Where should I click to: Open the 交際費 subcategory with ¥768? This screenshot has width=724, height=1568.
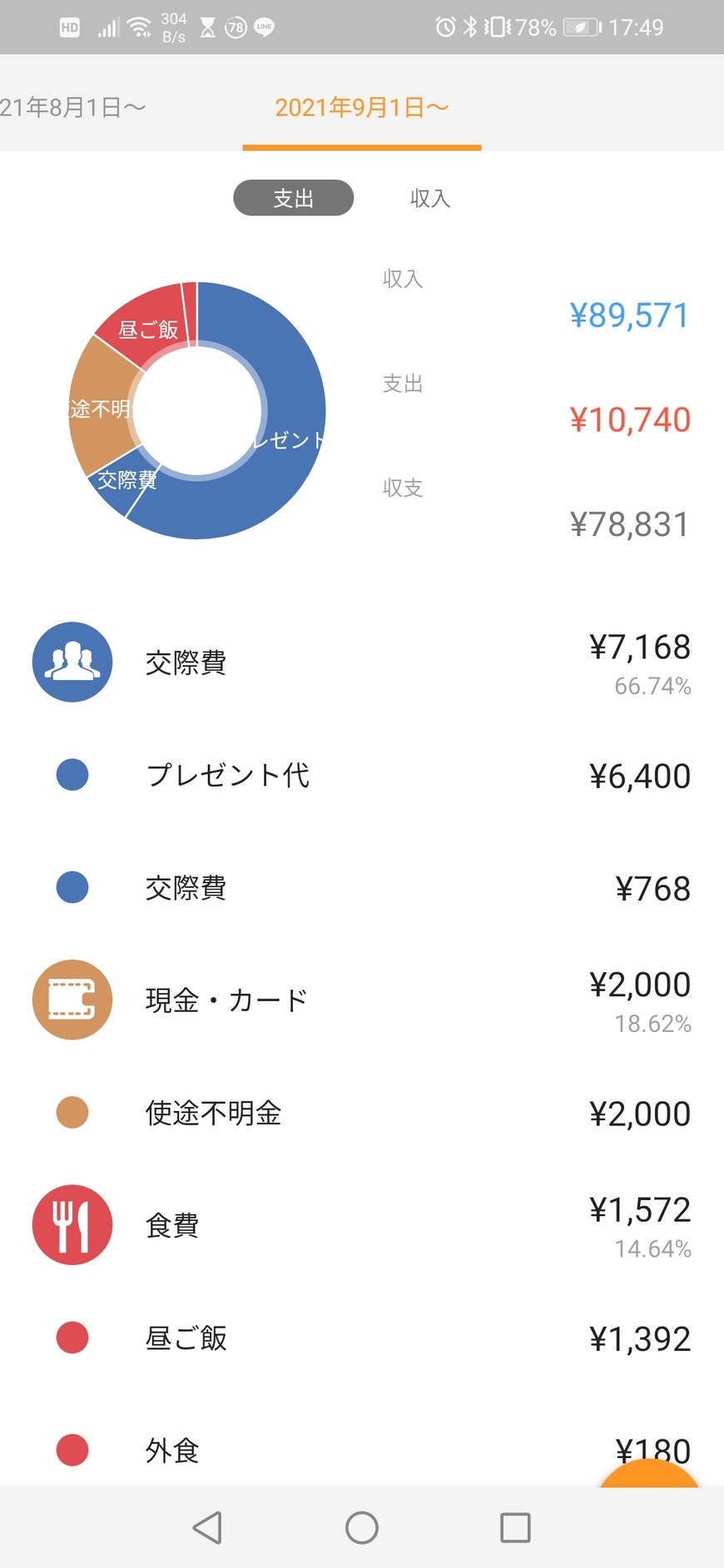click(361, 888)
